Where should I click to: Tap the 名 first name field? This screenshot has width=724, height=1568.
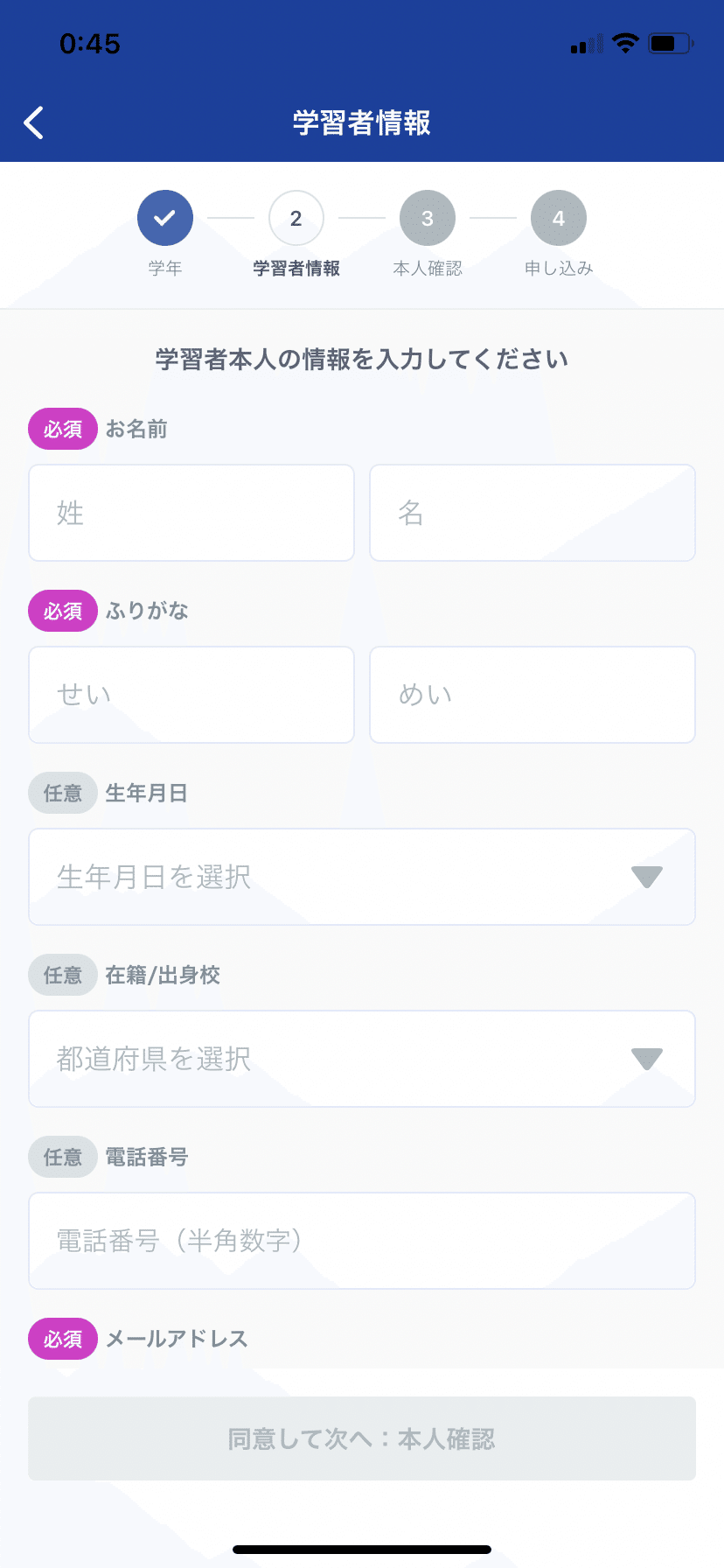(x=533, y=513)
